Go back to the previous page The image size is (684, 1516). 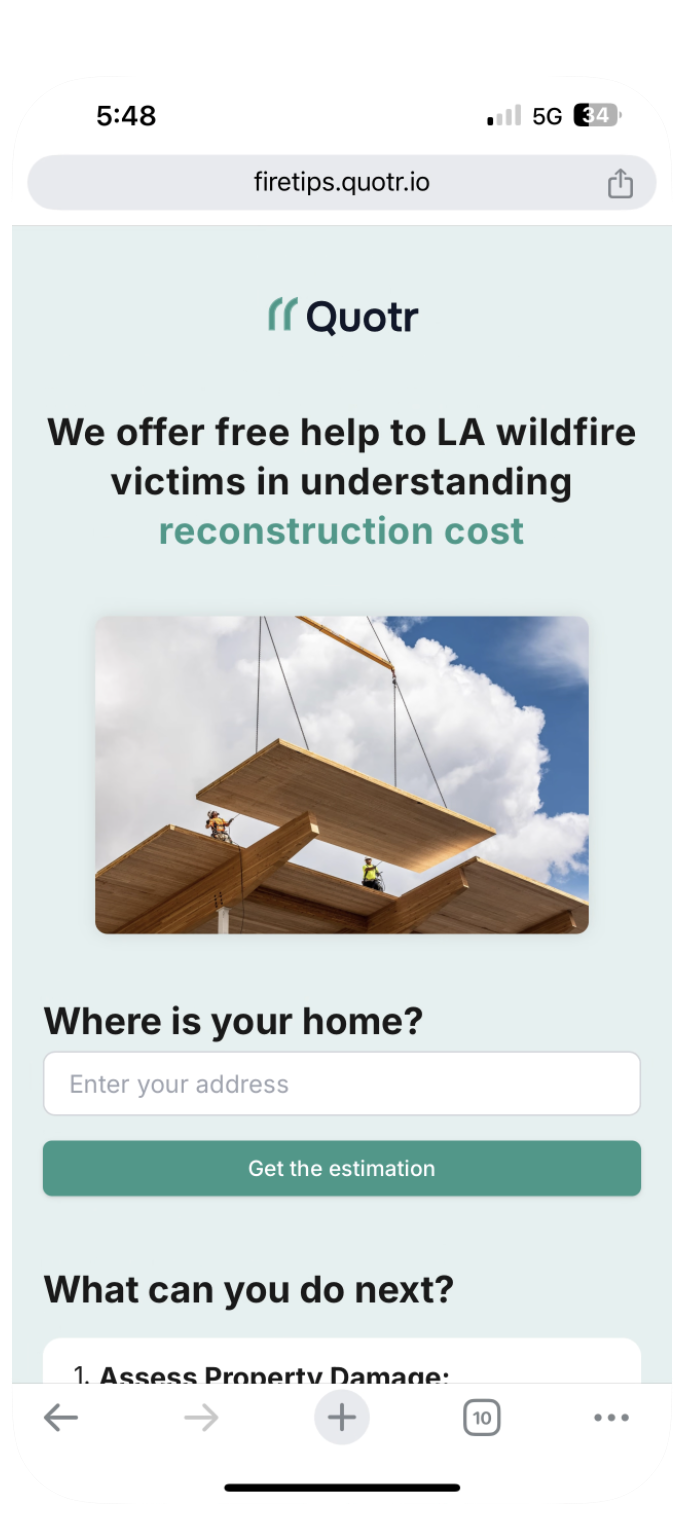[61, 1417]
